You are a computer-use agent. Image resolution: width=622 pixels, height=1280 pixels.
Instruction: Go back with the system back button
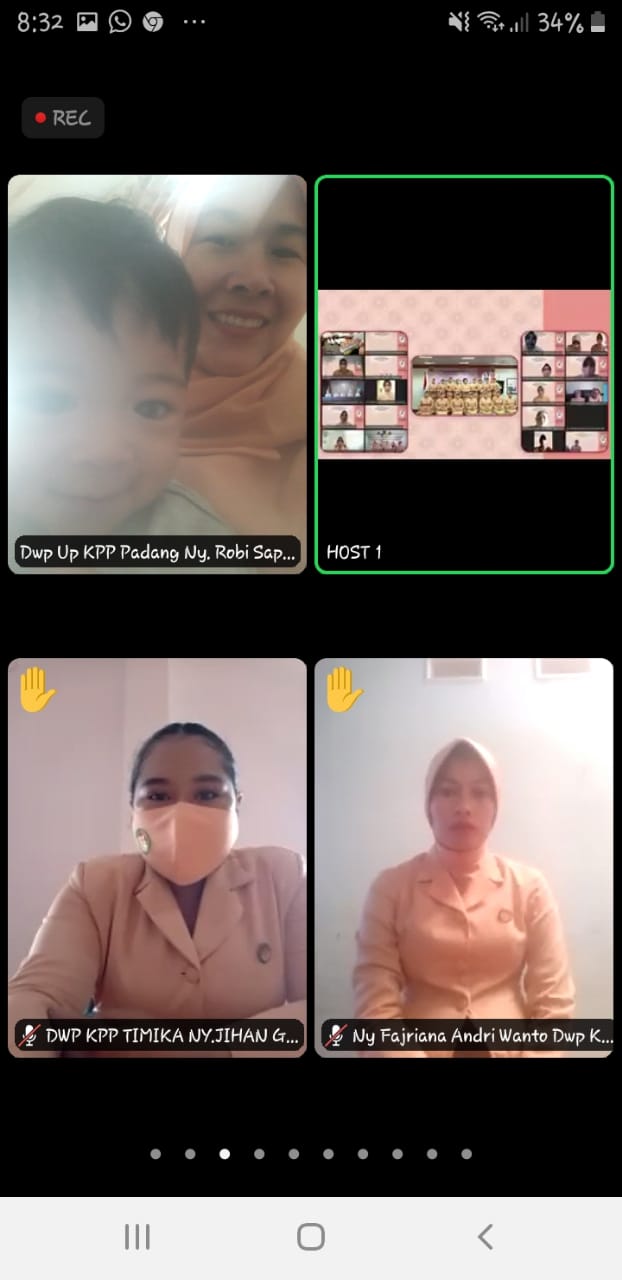tap(485, 1237)
